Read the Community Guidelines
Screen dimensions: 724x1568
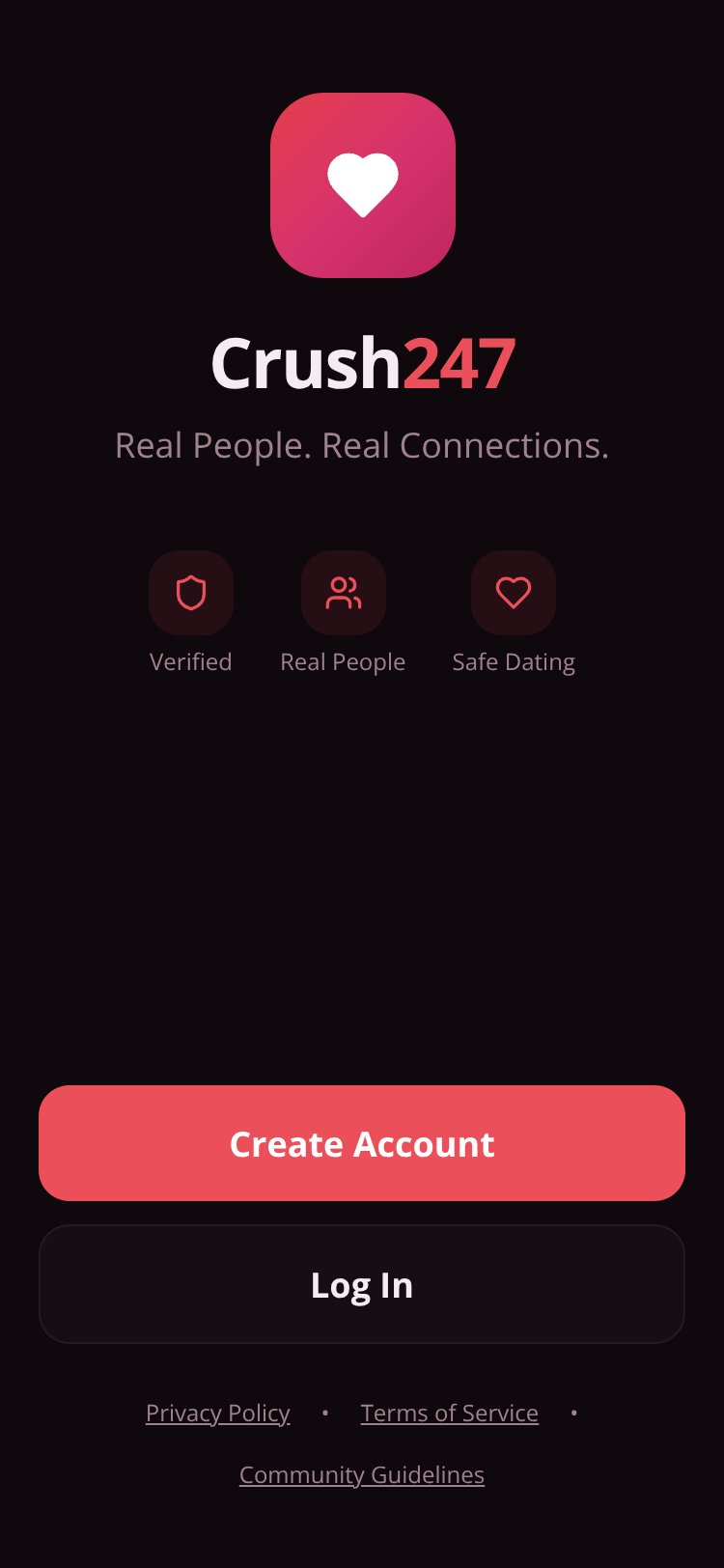click(362, 1474)
